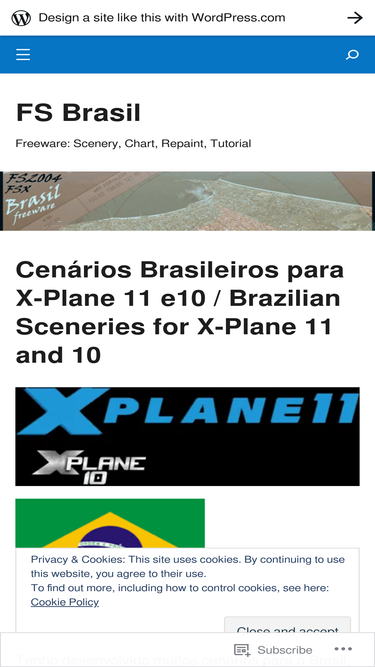Open the FS Brasil site title
Viewport: 375px width, 667px height.
pyautogui.click(x=78, y=113)
